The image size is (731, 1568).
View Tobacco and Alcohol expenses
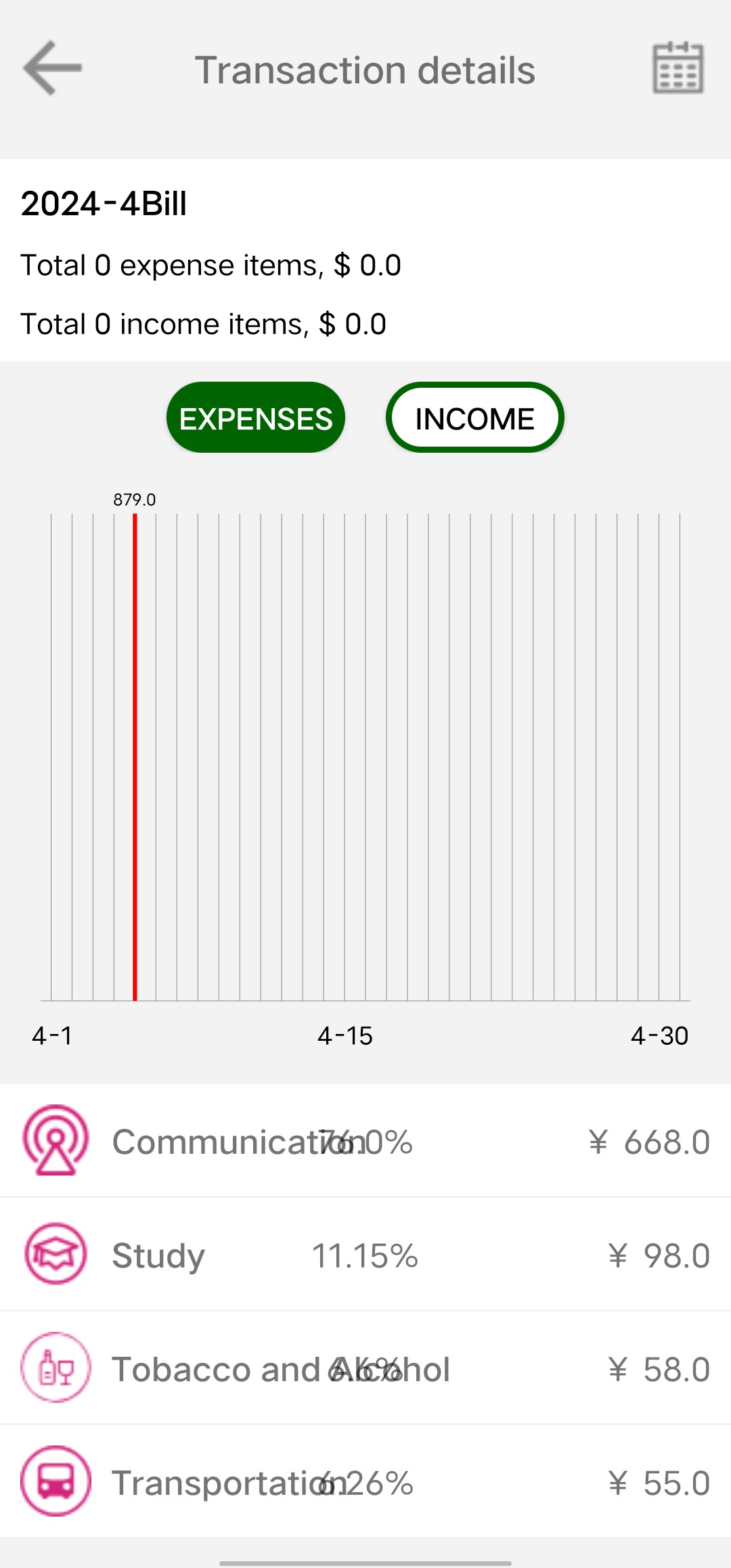pos(365,1368)
